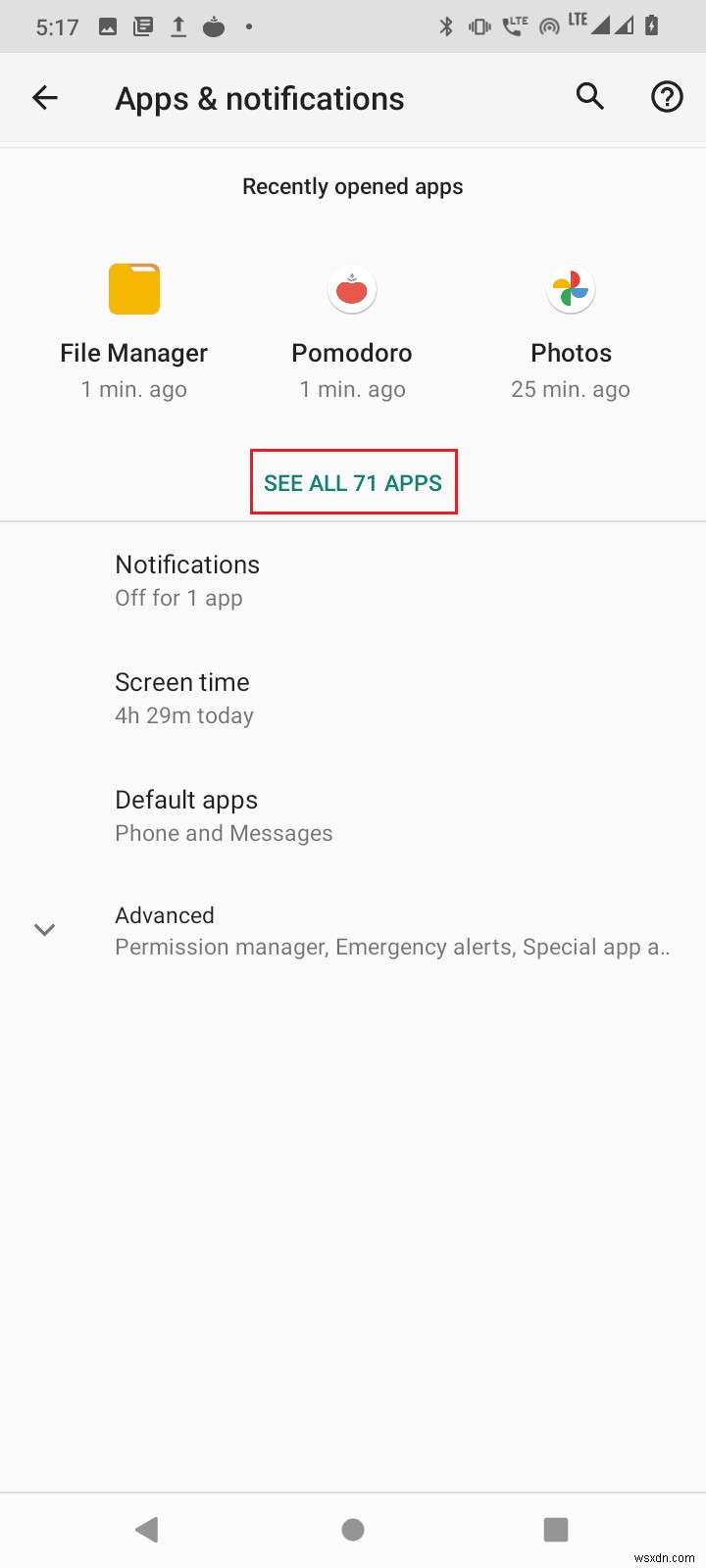Tap the system home button
Viewport: 706px width, 1568px height.
353,1530
